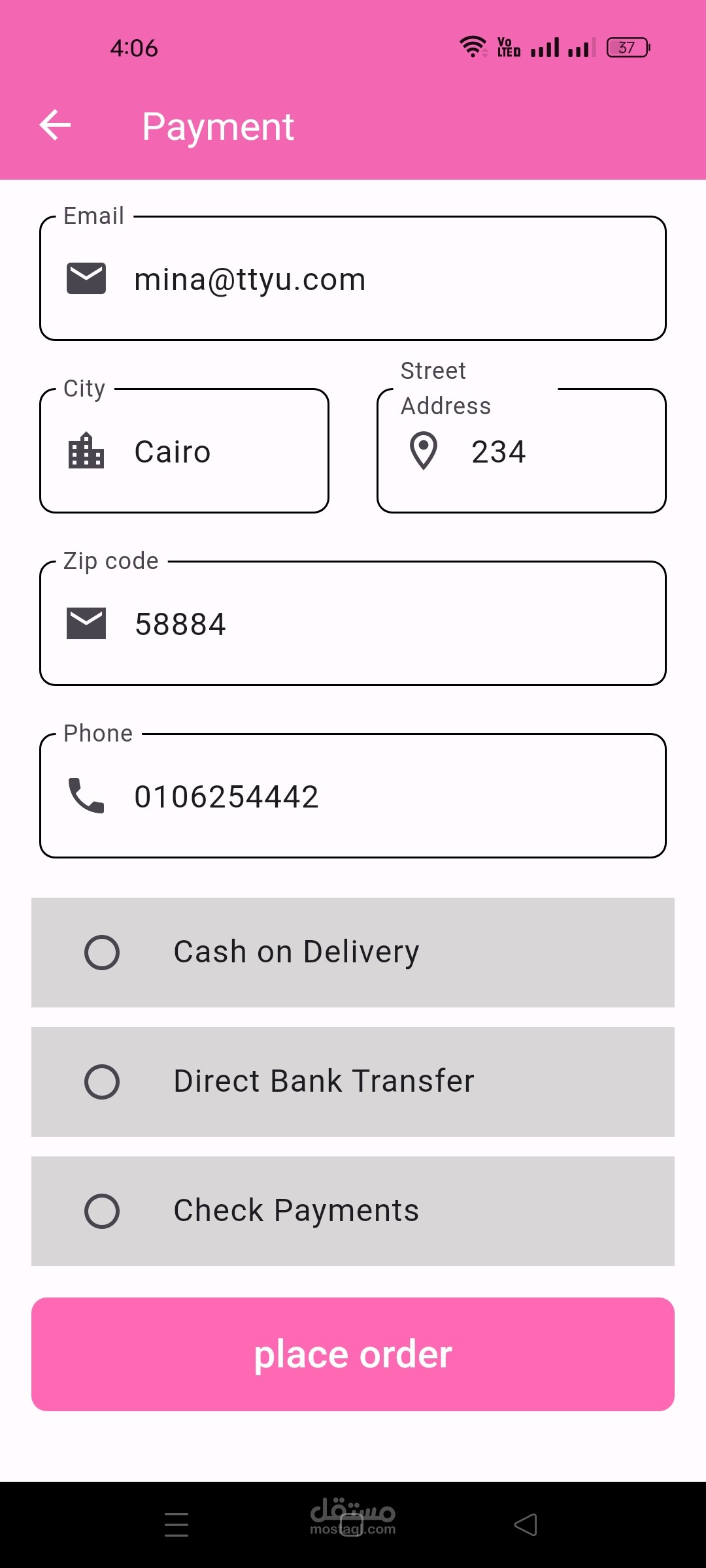Tap the place order button
Screen dimensions: 706x1568
pos(353,1354)
